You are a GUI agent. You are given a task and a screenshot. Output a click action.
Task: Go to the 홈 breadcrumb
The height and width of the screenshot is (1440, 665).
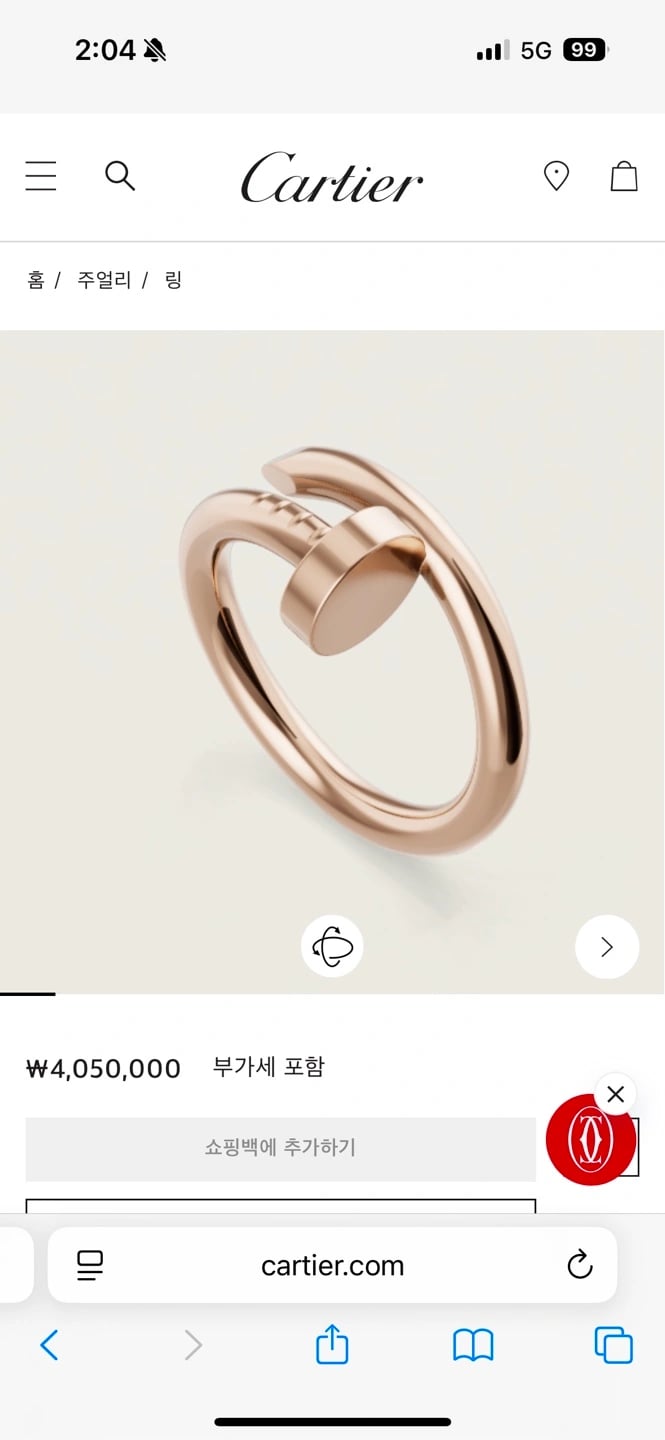[36, 281]
